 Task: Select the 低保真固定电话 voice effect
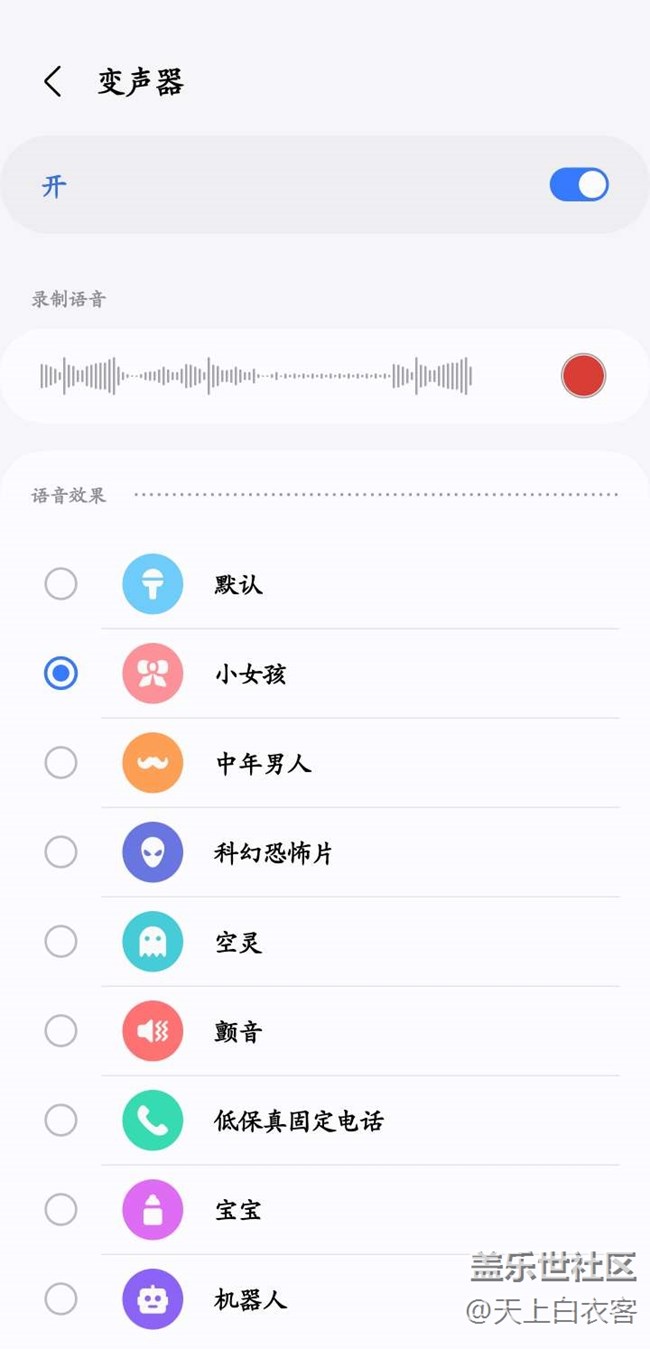click(61, 1120)
